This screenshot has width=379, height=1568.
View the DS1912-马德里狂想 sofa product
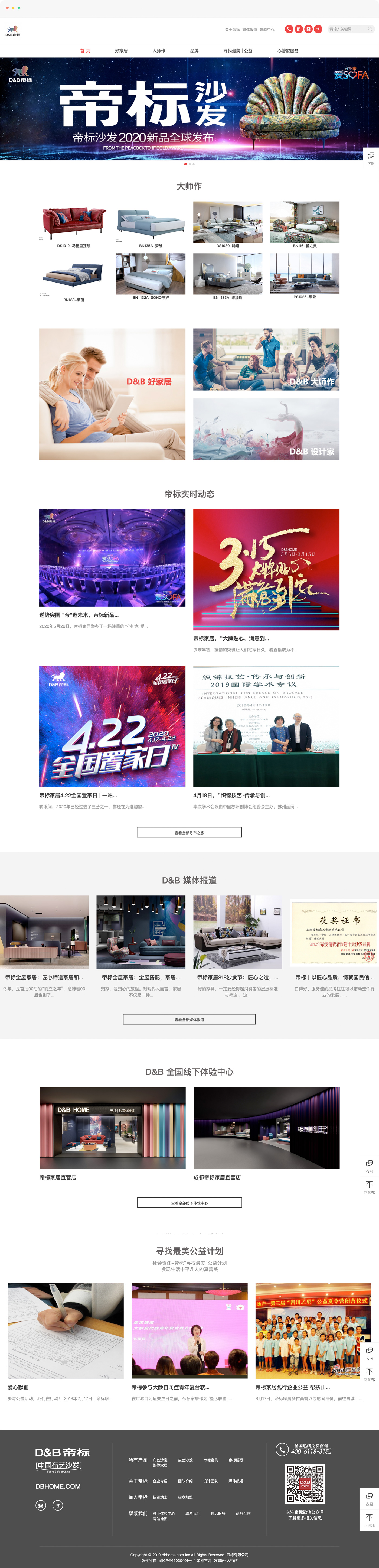[x=74, y=225]
